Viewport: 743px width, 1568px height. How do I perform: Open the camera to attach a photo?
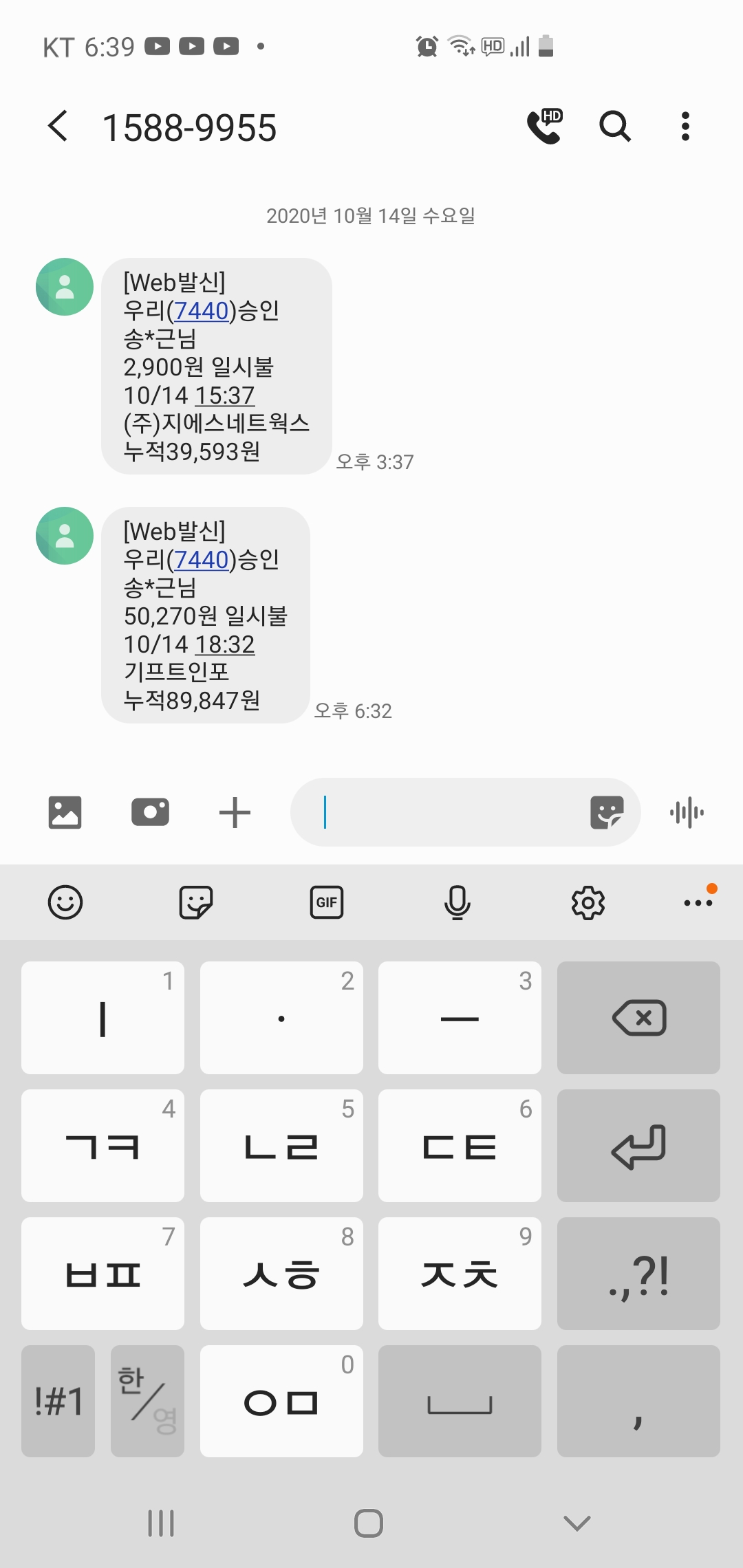pos(150,812)
